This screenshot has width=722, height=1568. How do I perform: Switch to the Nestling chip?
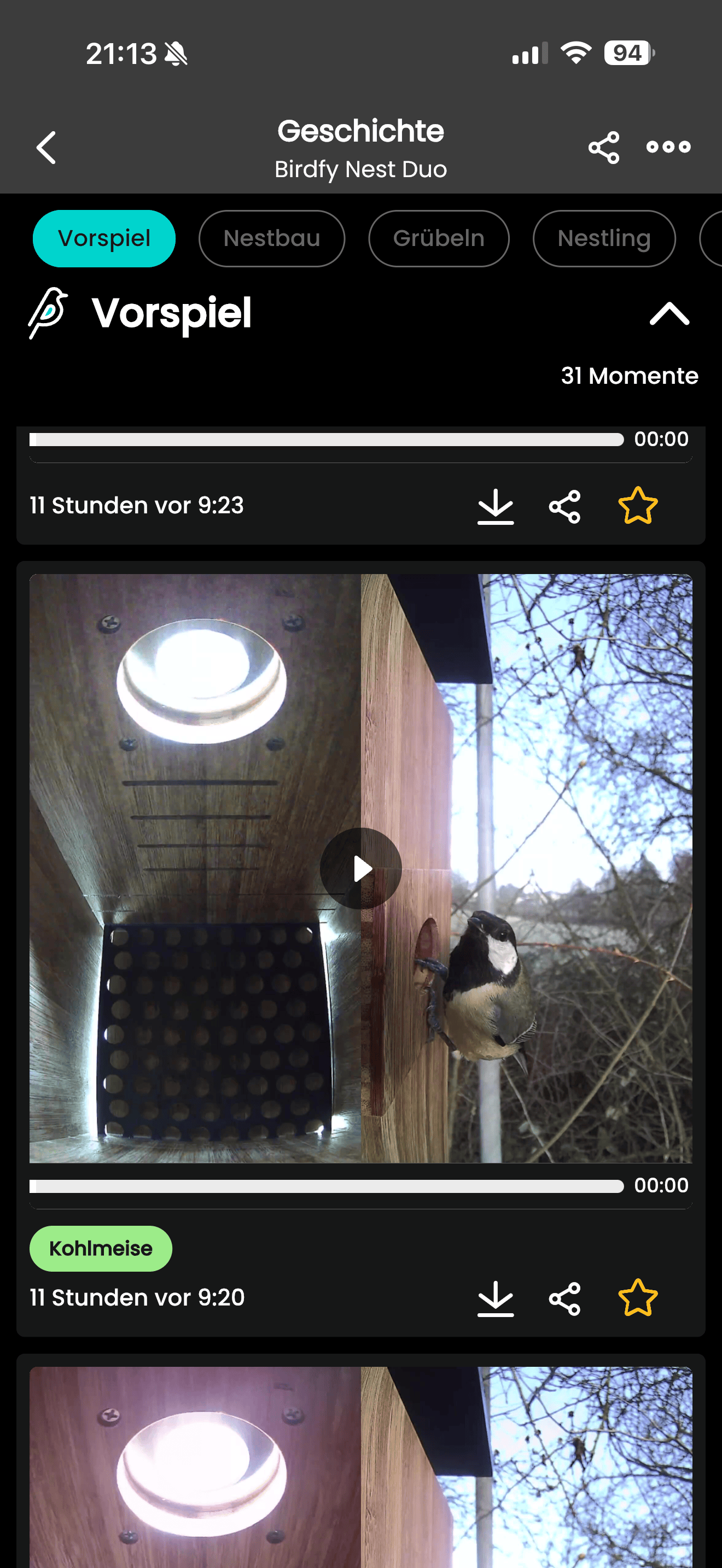coord(603,238)
